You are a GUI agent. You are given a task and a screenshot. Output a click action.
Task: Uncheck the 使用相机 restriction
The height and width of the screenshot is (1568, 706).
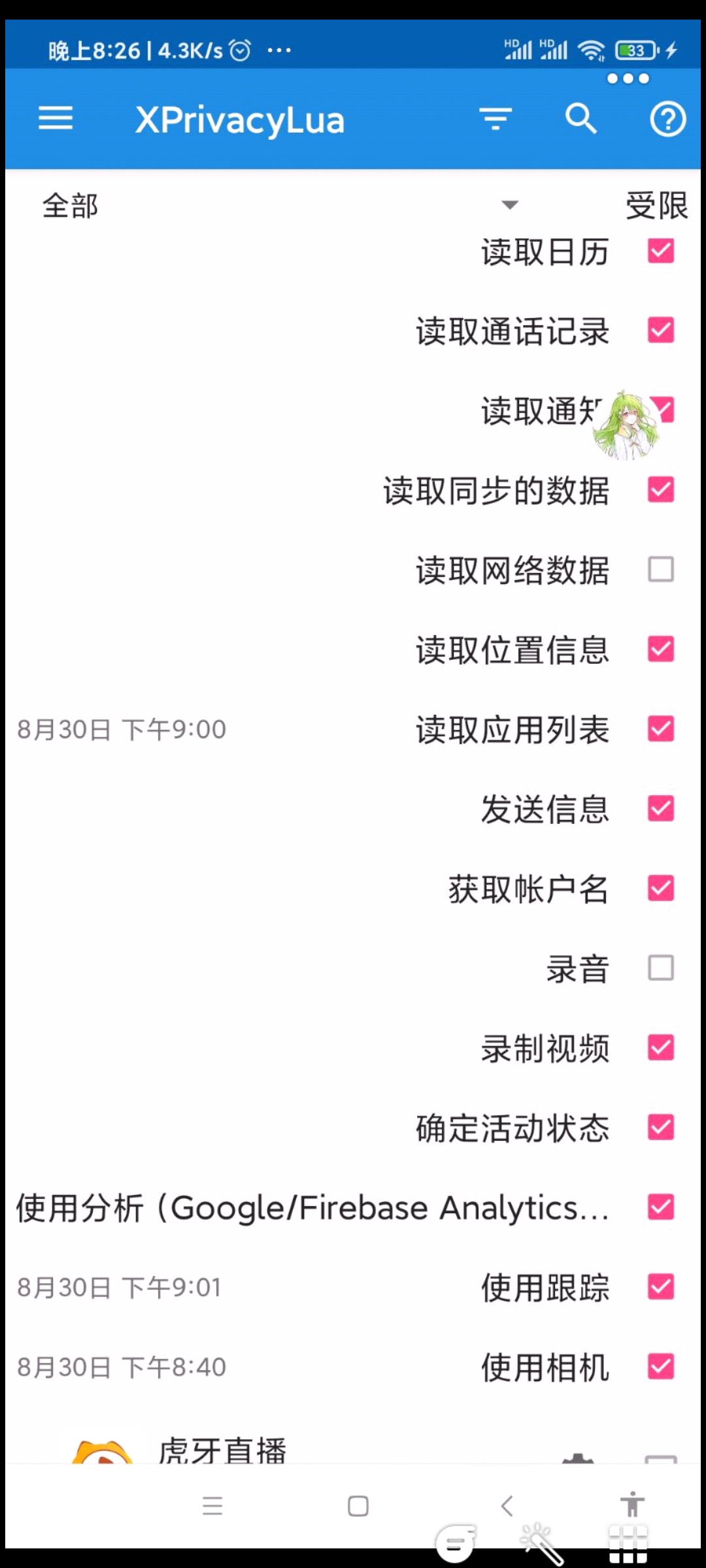pos(661,1367)
